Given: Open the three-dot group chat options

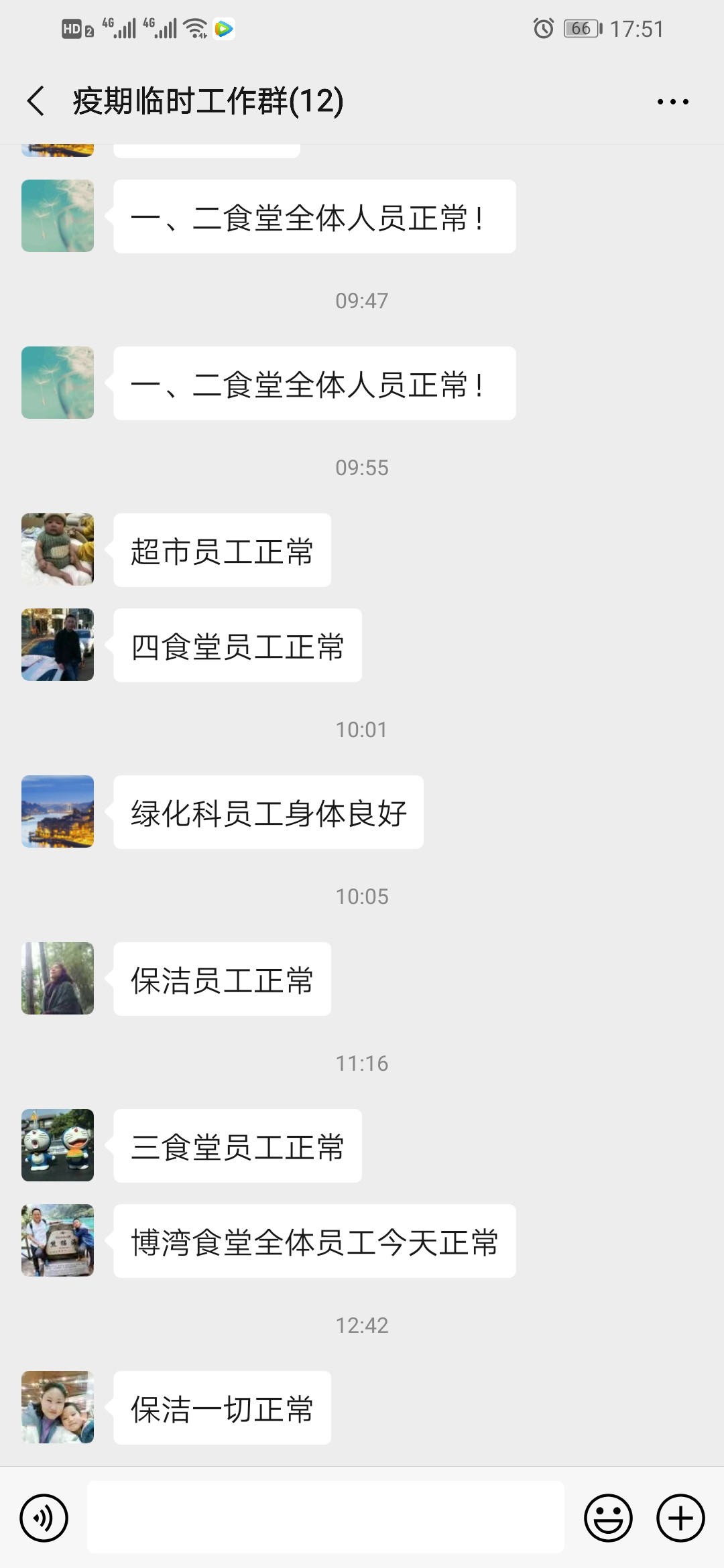Looking at the screenshot, I should tap(672, 102).
